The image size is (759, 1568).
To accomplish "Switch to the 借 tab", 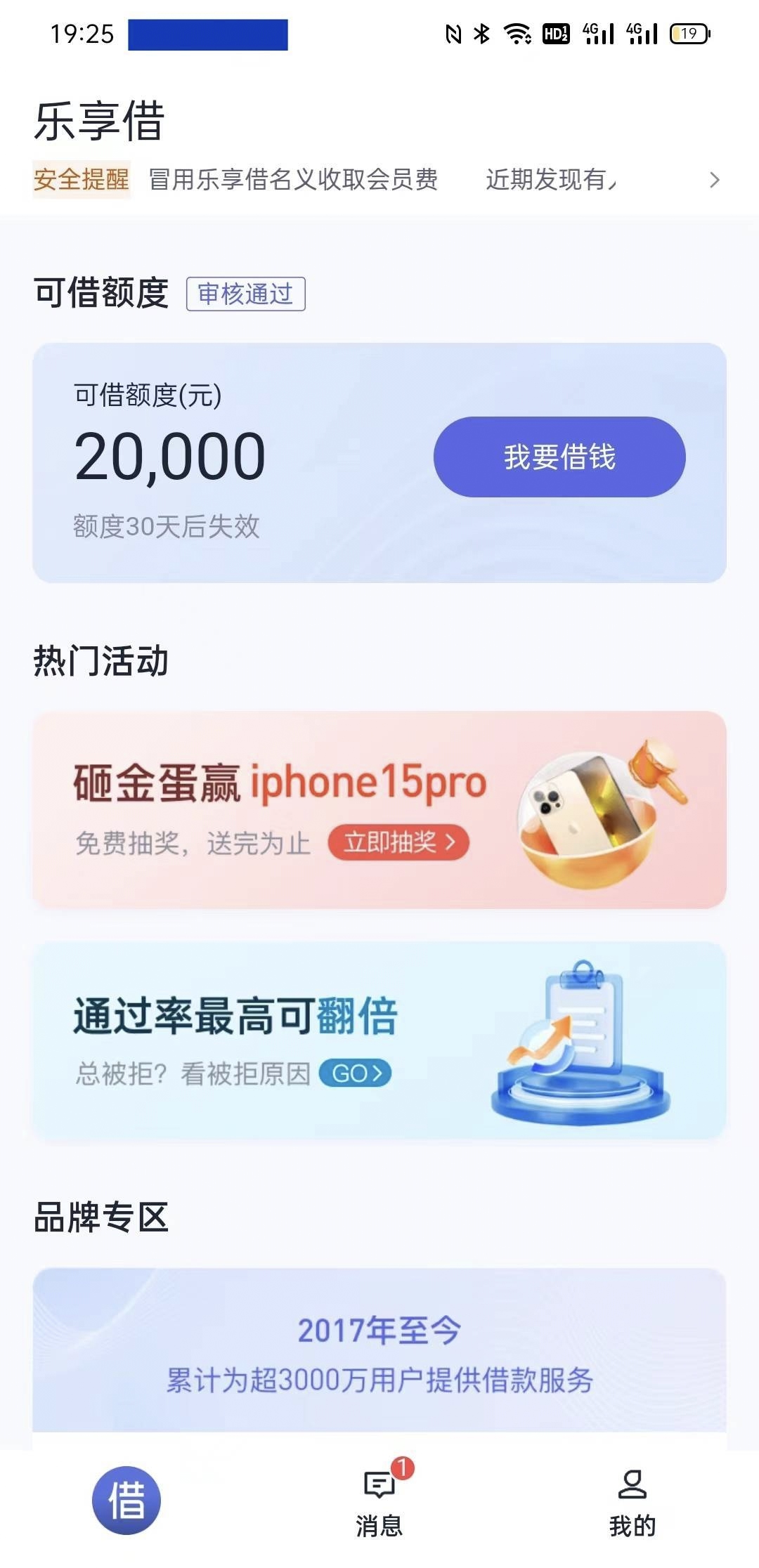I will (126, 1499).
